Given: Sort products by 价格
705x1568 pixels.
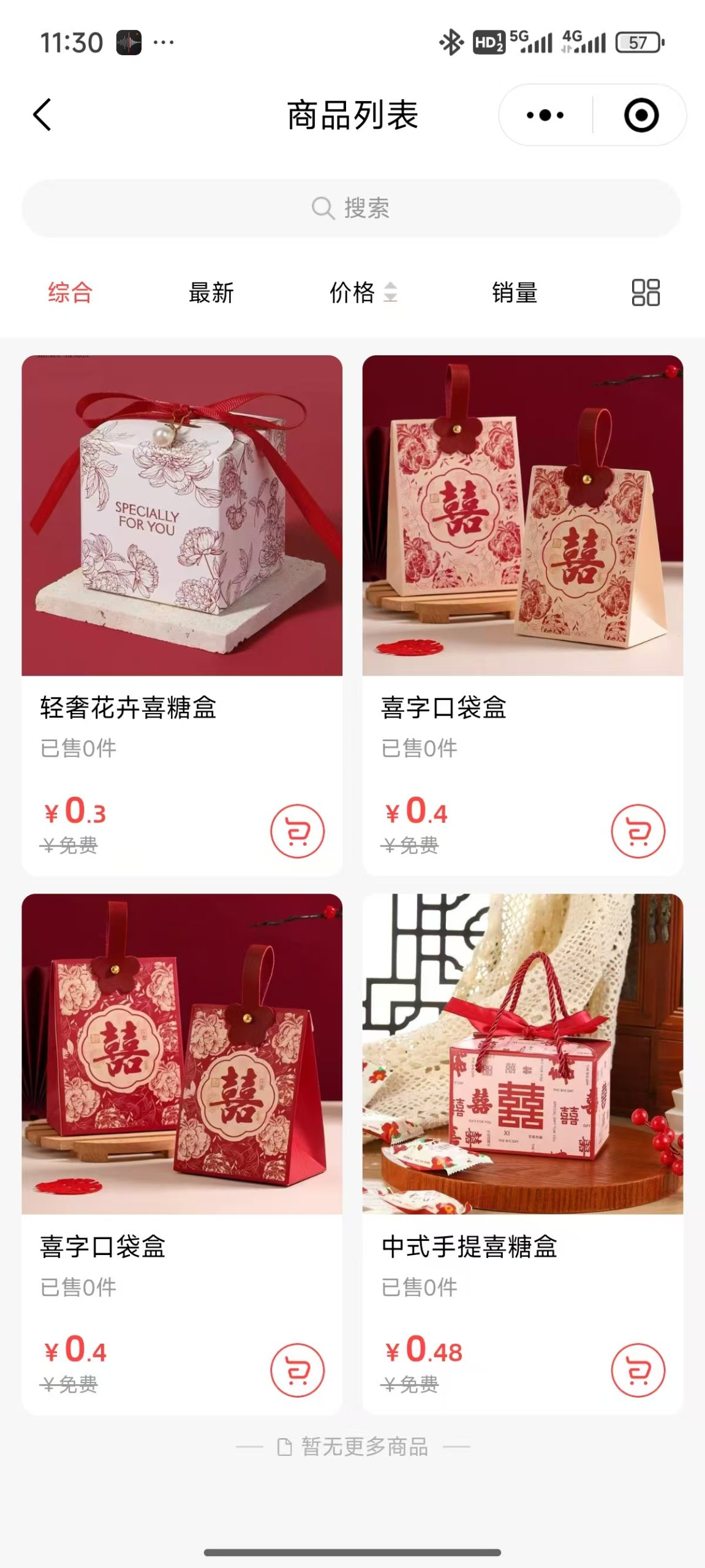Looking at the screenshot, I should coord(363,292).
